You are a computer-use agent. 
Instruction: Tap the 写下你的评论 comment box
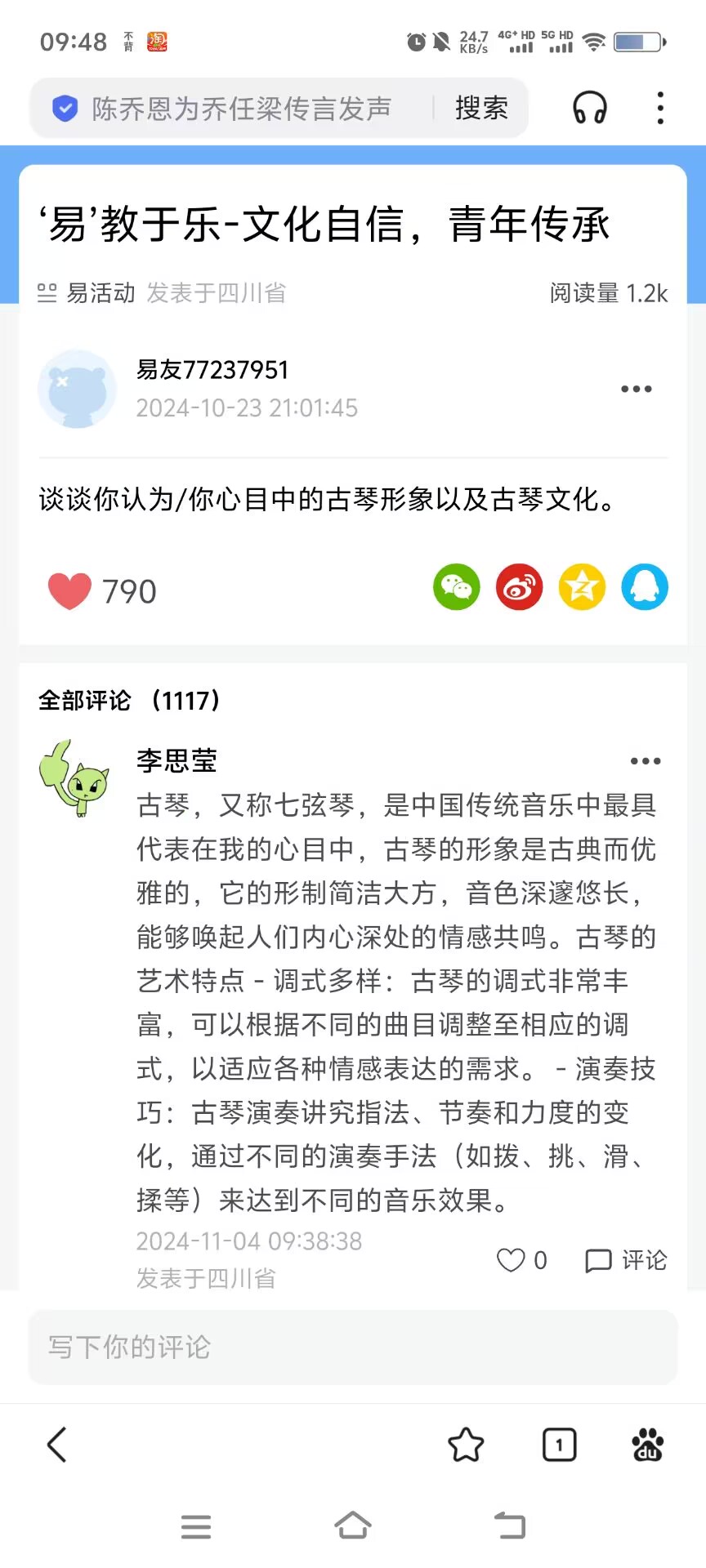(353, 1347)
